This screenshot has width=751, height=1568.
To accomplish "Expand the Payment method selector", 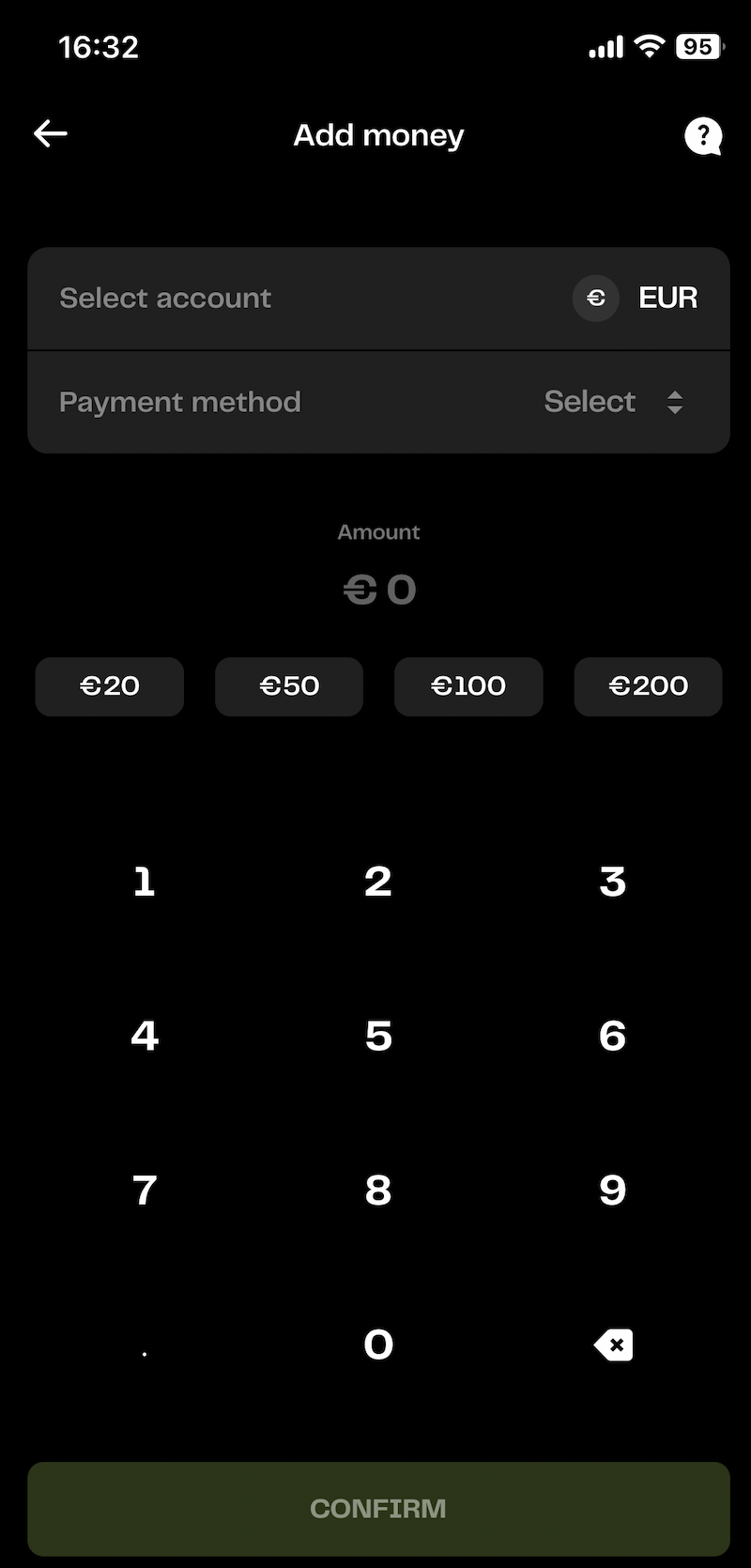I will (378, 402).
